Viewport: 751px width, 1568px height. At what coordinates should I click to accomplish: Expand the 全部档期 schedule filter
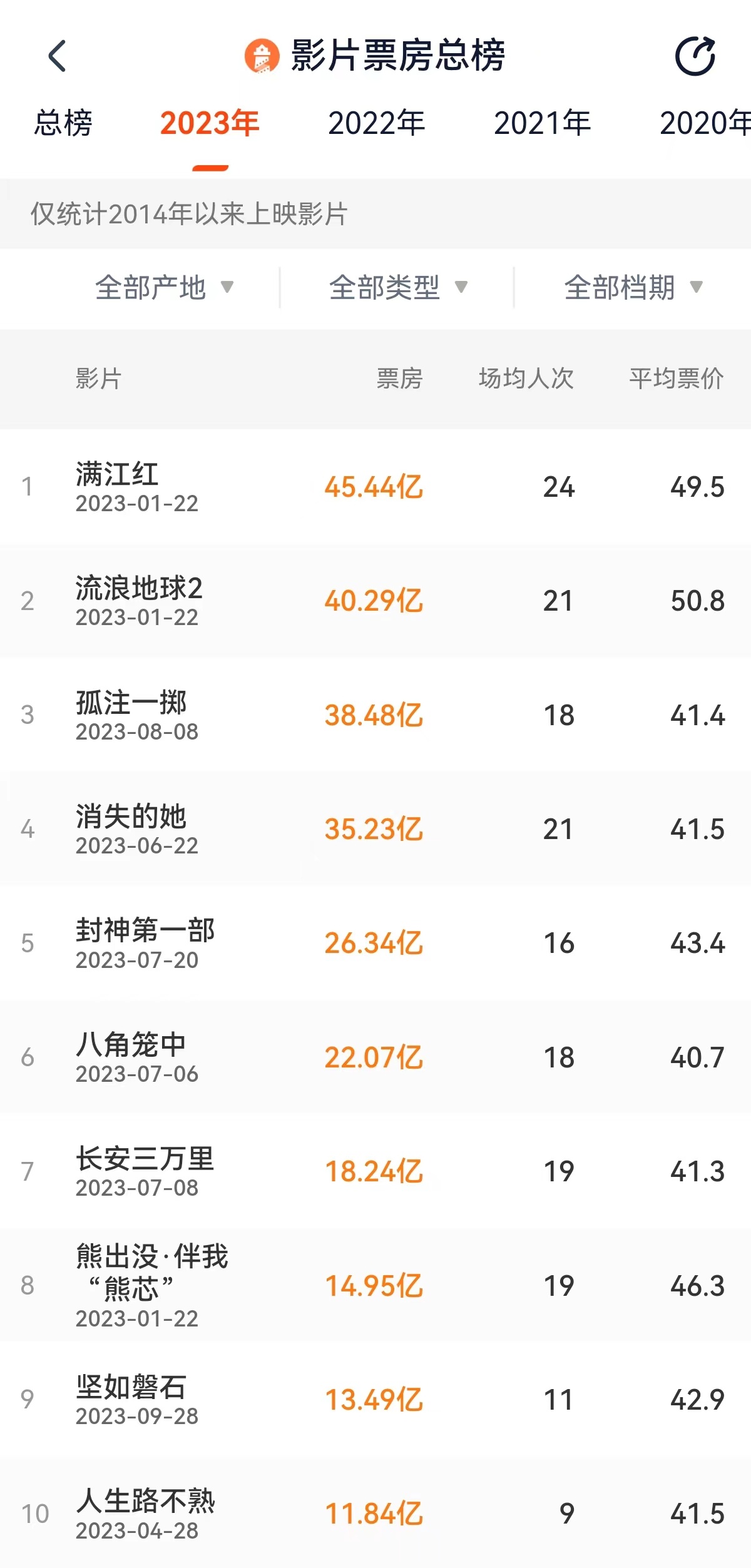633,288
